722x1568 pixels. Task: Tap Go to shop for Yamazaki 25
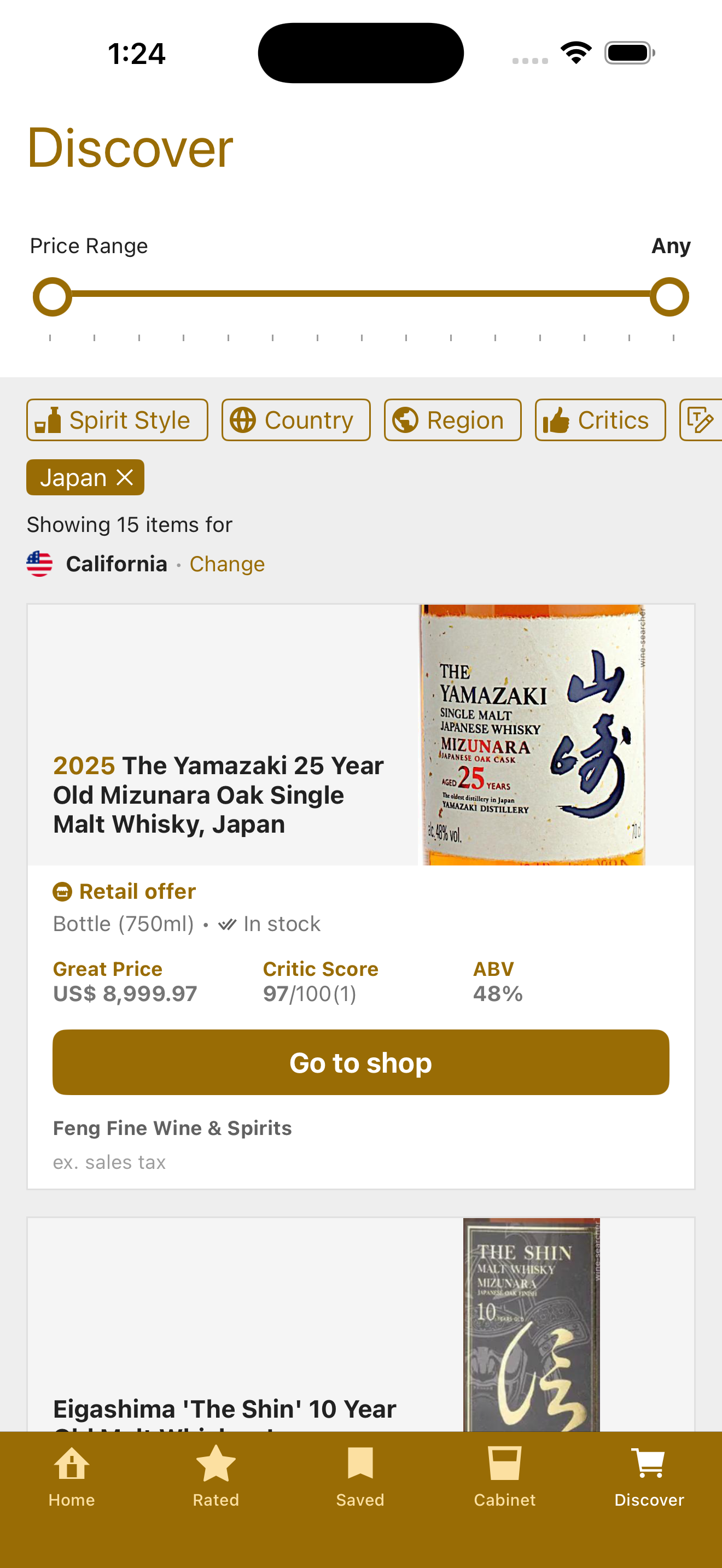(x=361, y=1063)
